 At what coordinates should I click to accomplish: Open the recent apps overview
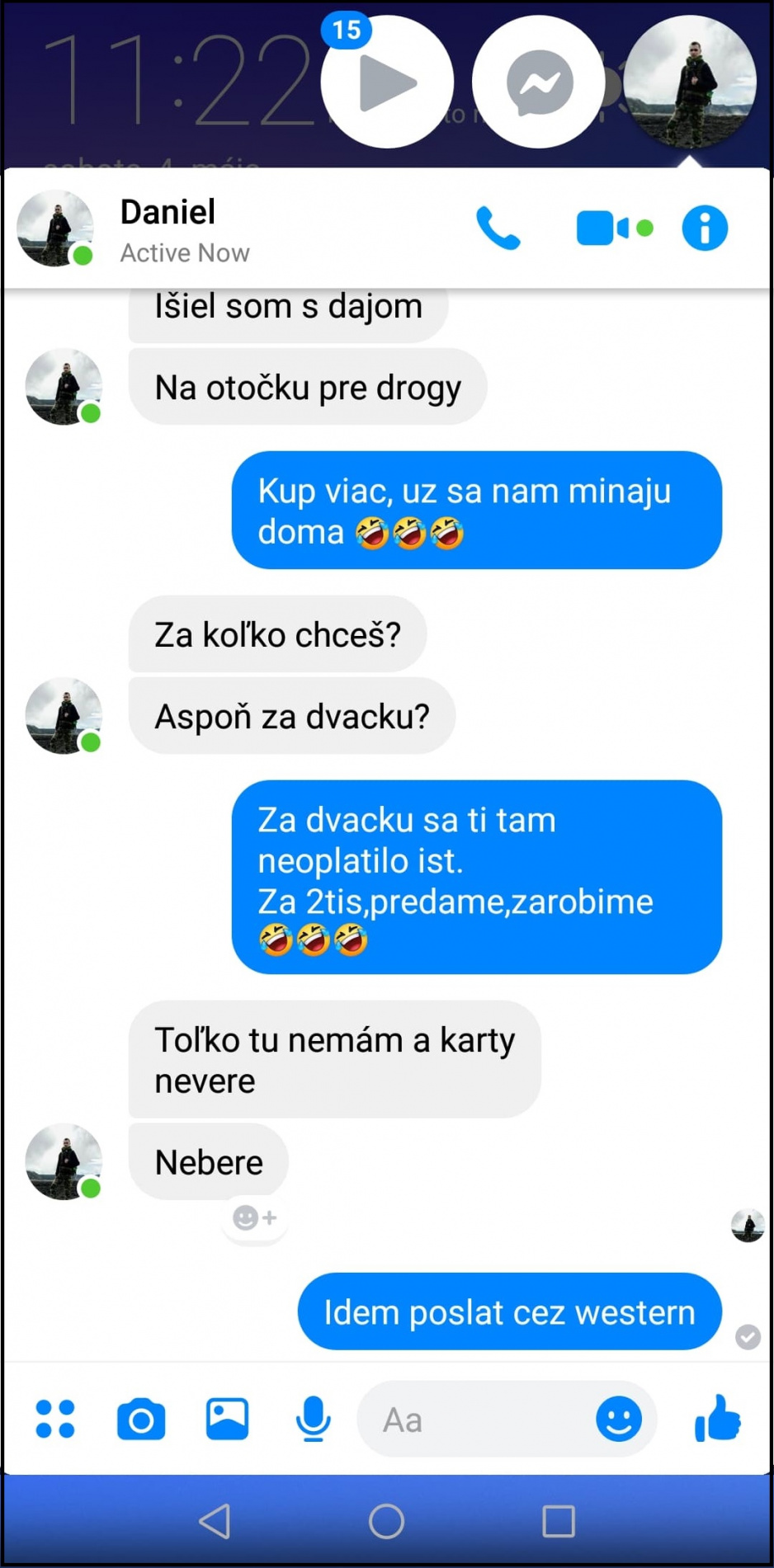click(x=558, y=1521)
